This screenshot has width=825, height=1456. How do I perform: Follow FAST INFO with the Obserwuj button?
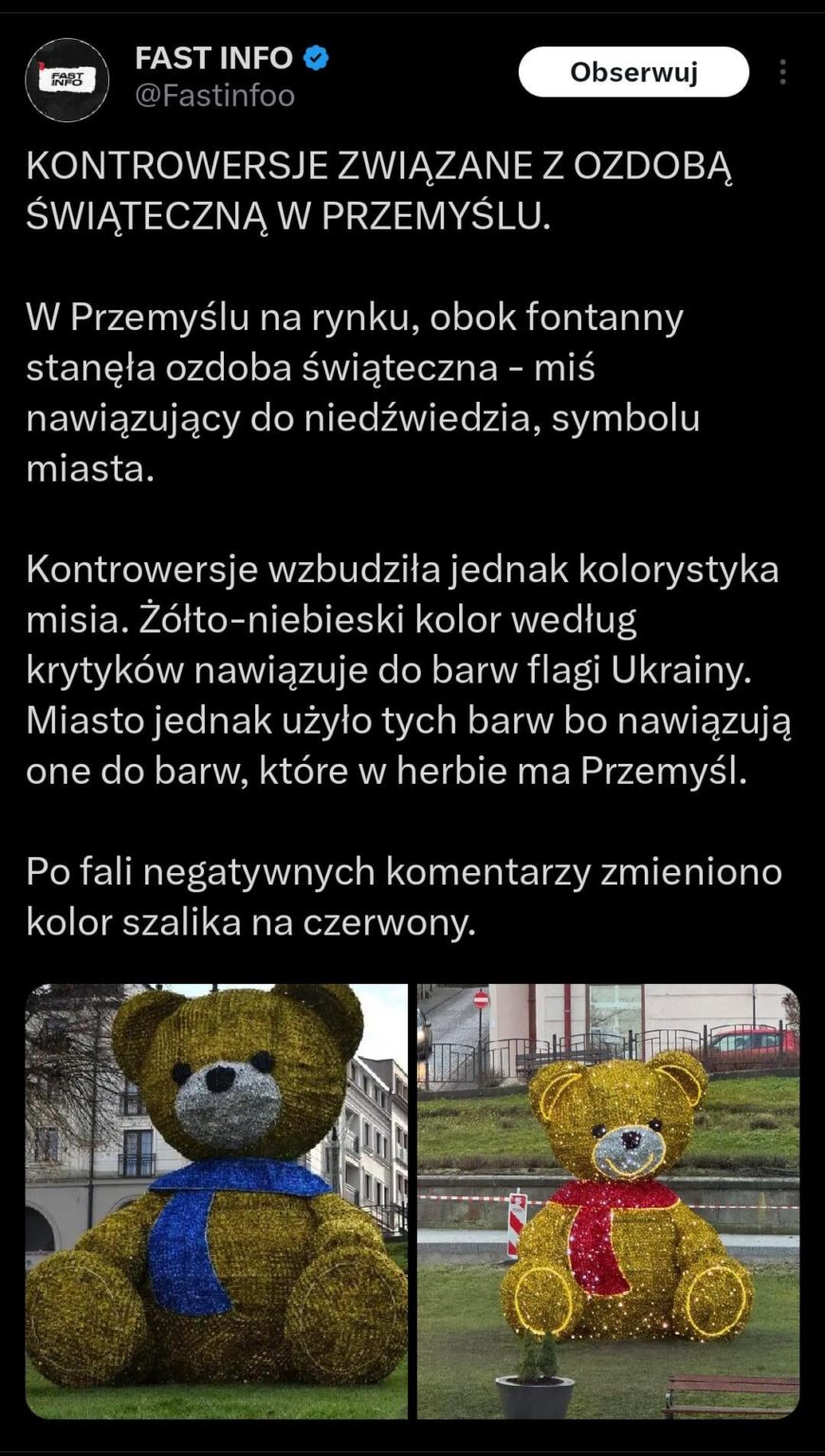coord(633,72)
